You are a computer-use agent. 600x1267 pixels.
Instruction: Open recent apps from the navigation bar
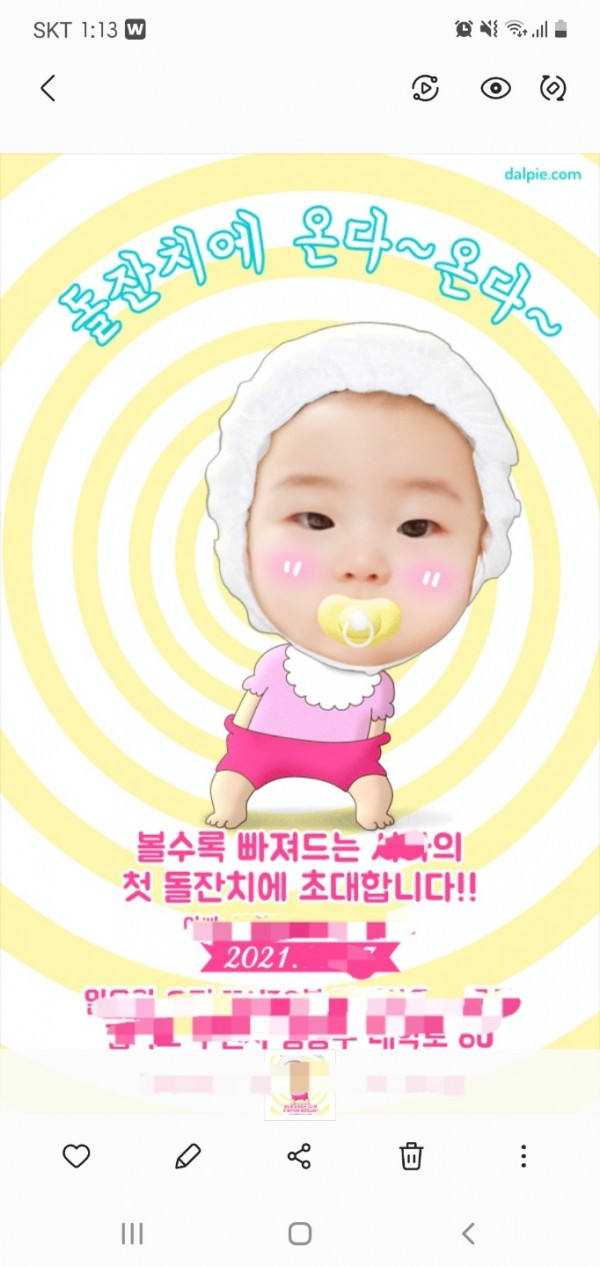pyautogui.click(x=132, y=1234)
